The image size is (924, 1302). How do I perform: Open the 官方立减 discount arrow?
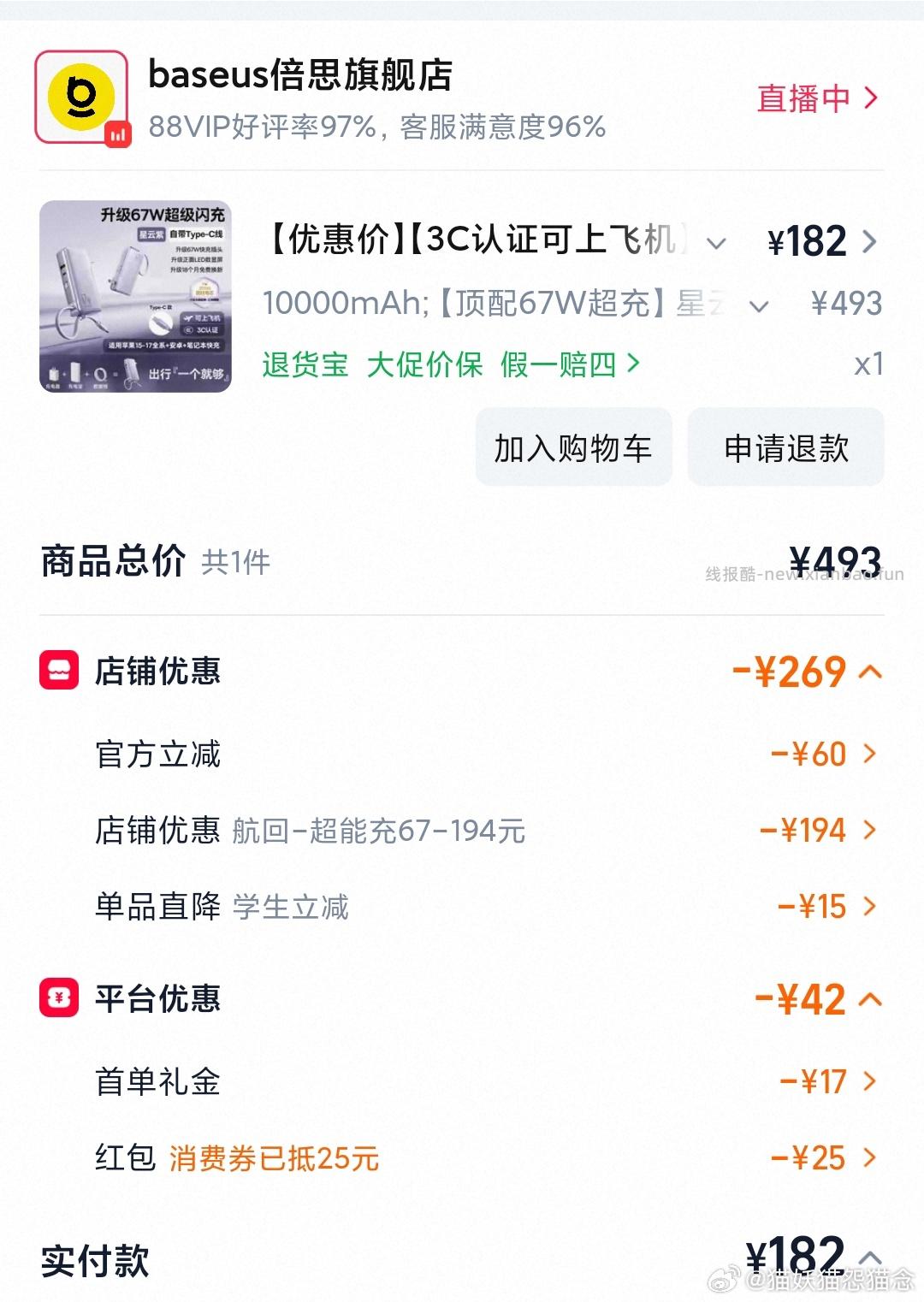click(870, 754)
